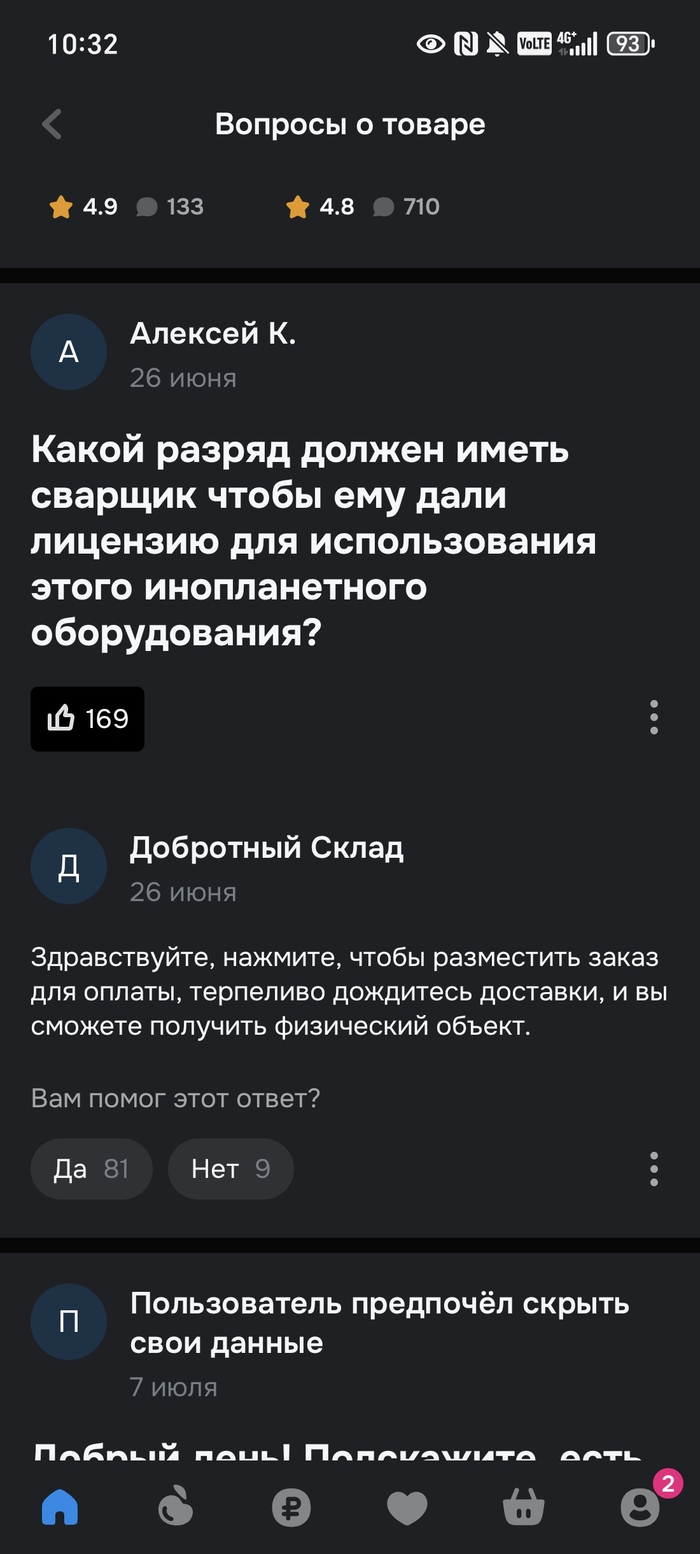Go back from Вопросы о товаре

point(52,125)
